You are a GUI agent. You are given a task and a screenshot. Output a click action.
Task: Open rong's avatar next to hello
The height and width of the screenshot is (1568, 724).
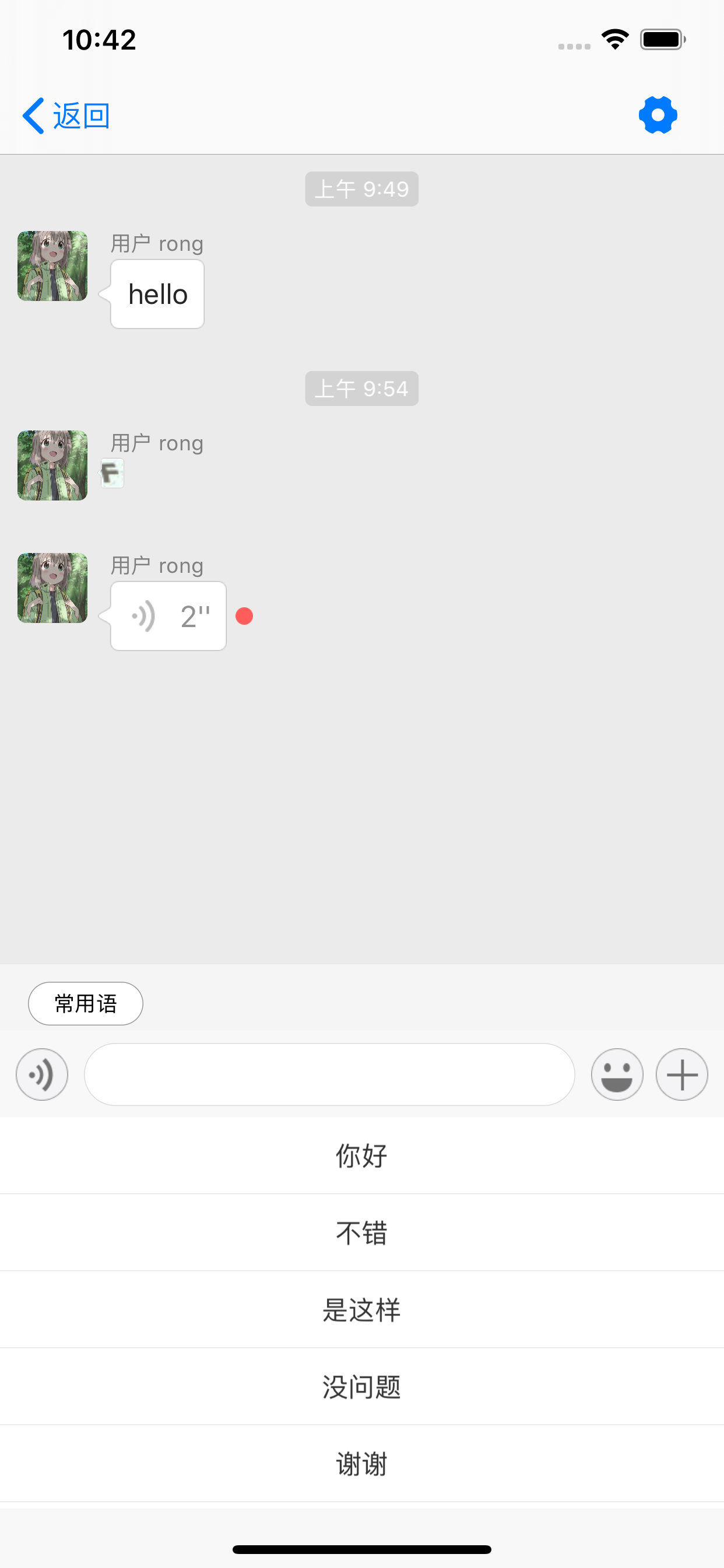pos(52,266)
